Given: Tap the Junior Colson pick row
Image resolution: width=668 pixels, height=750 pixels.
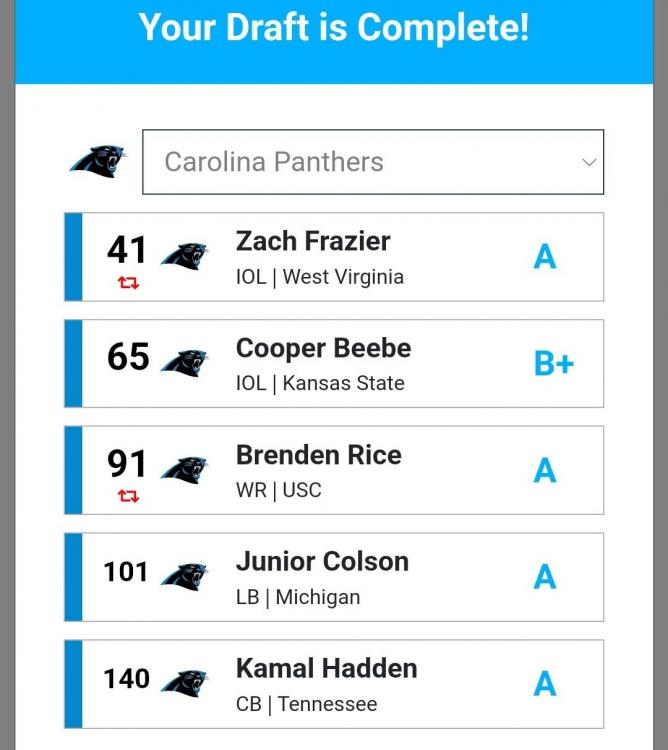Looking at the screenshot, I should pos(334,578).
